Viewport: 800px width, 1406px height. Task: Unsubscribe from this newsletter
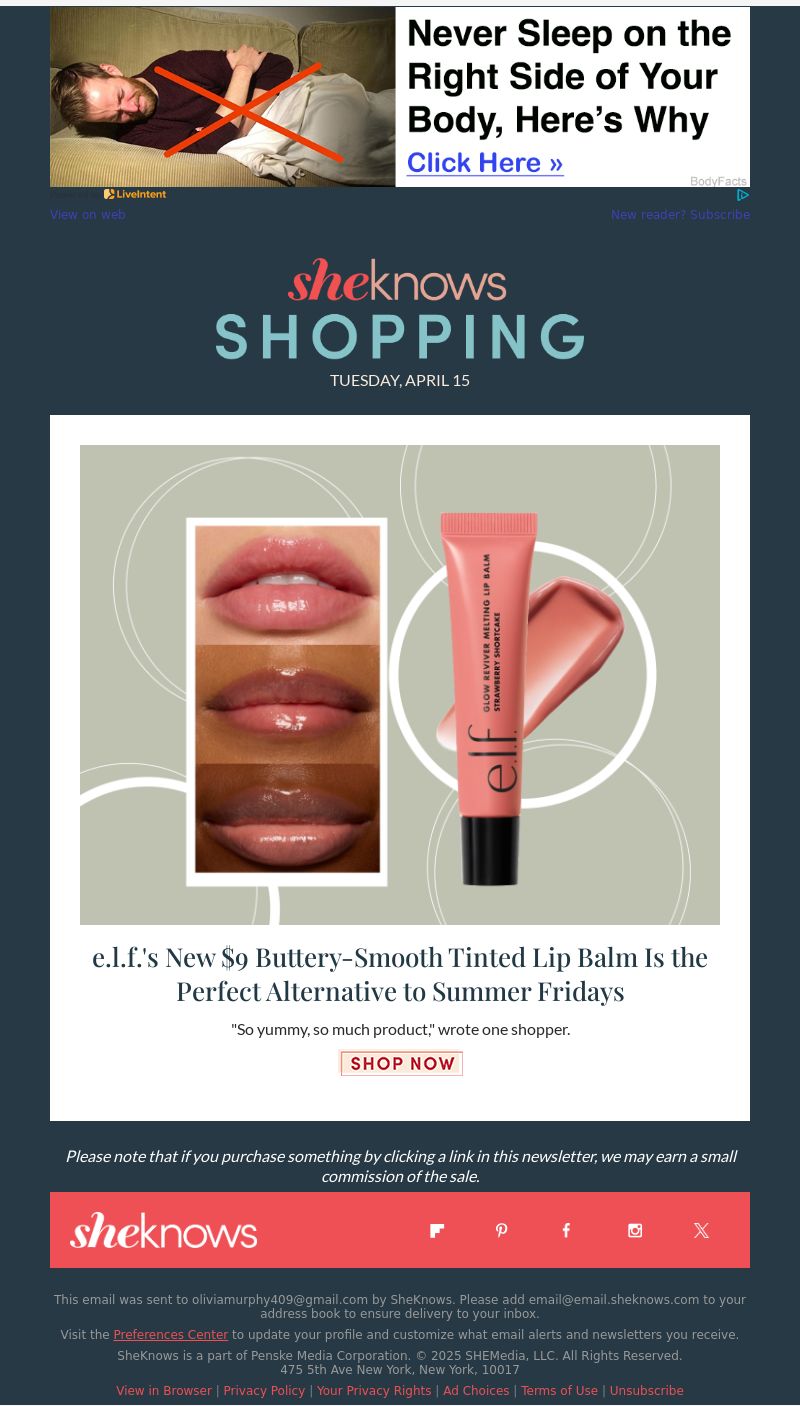[x=646, y=1391]
